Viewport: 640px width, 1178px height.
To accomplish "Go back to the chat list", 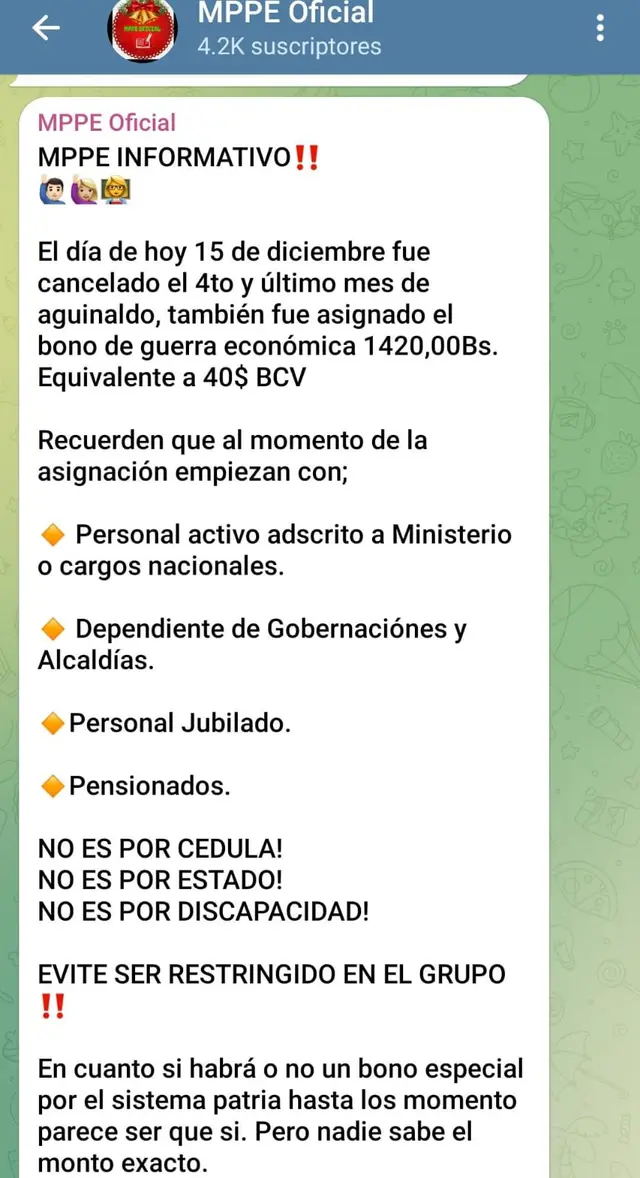I will (46, 29).
